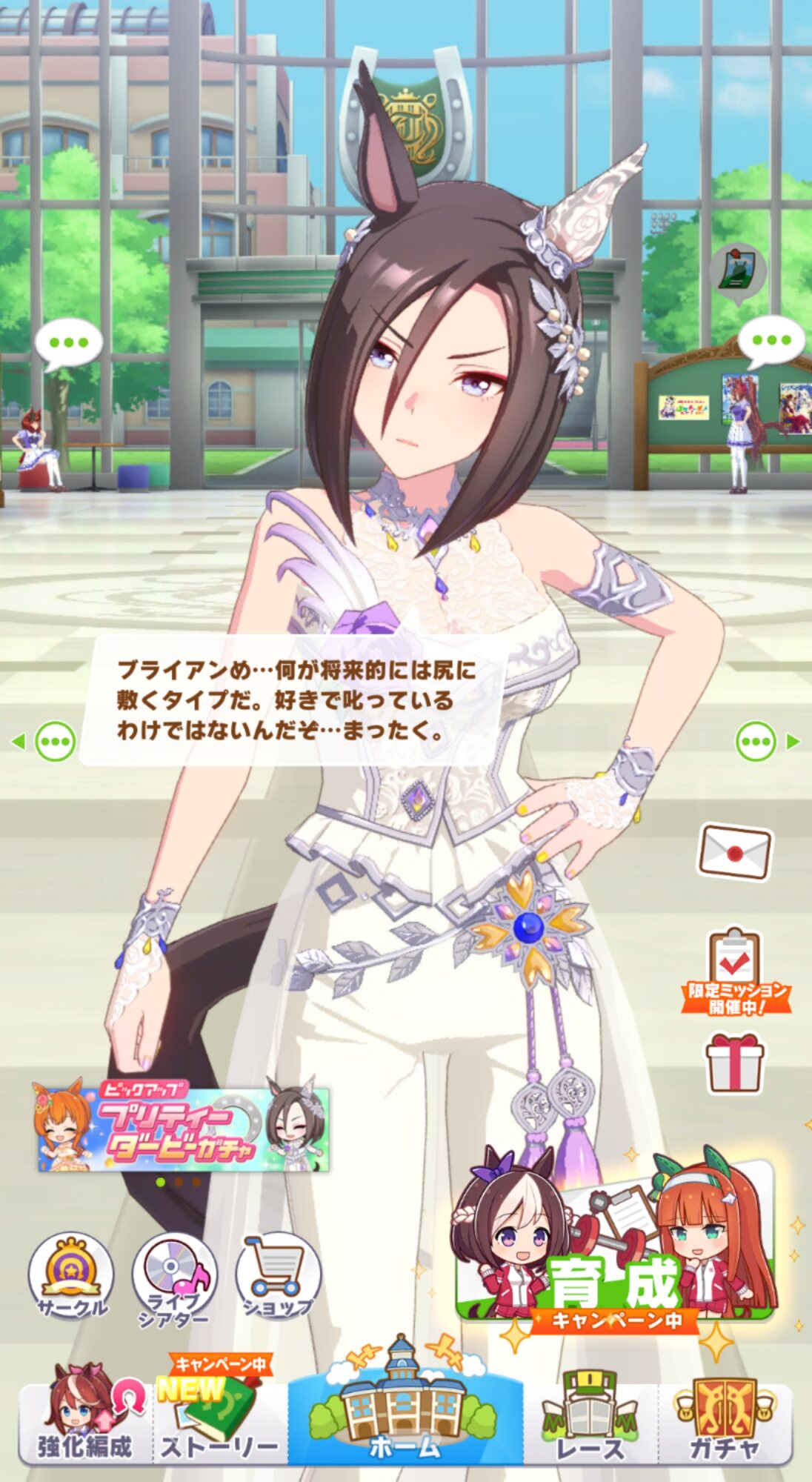Open the サークル circle menu
Image resolution: width=812 pixels, height=1482 pixels.
[x=71, y=1276]
